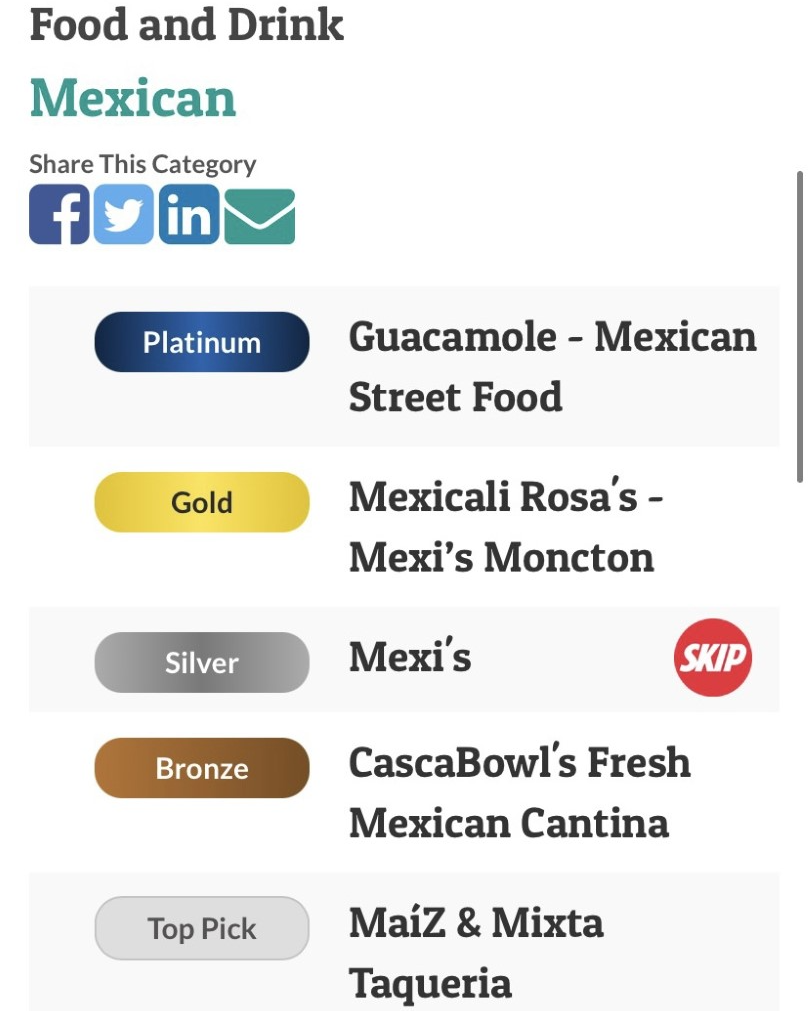This screenshot has height=1011, width=809.
Task: Tap the SKIP badge next to Mexi's
Action: tap(712, 657)
